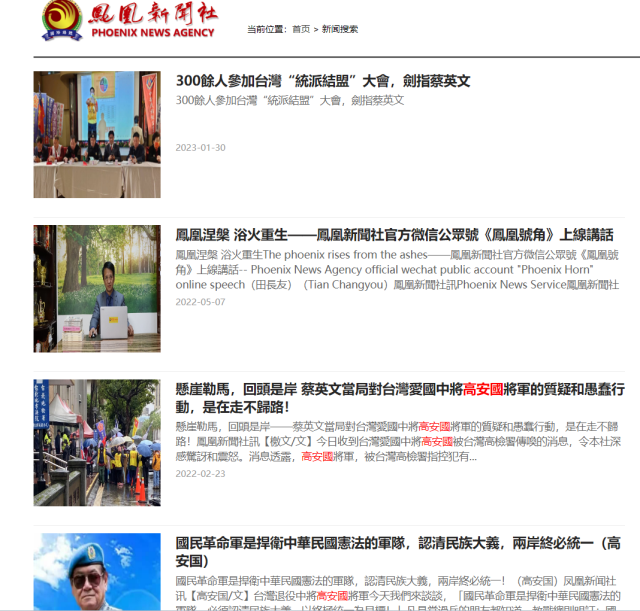Open thumbnail of man with laptop article
The image size is (640, 611).
(97, 288)
